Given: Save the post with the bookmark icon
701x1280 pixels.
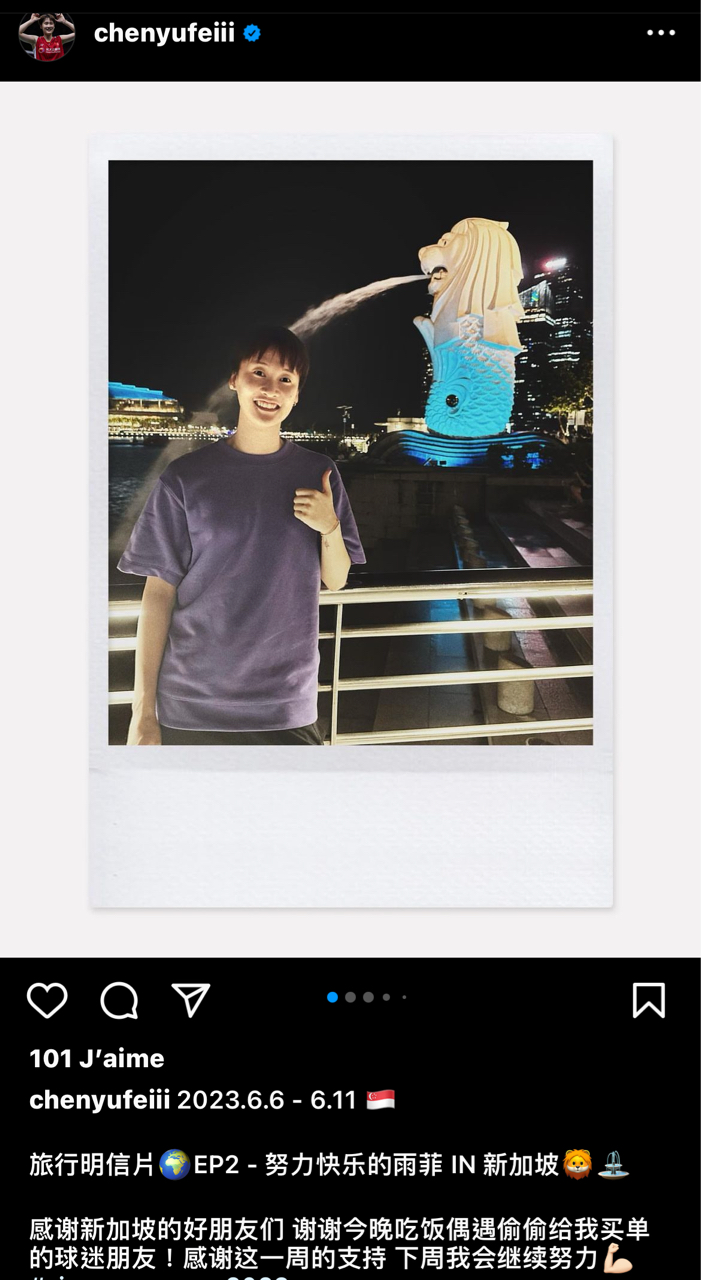Looking at the screenshot, I should tap(648, 1000).
